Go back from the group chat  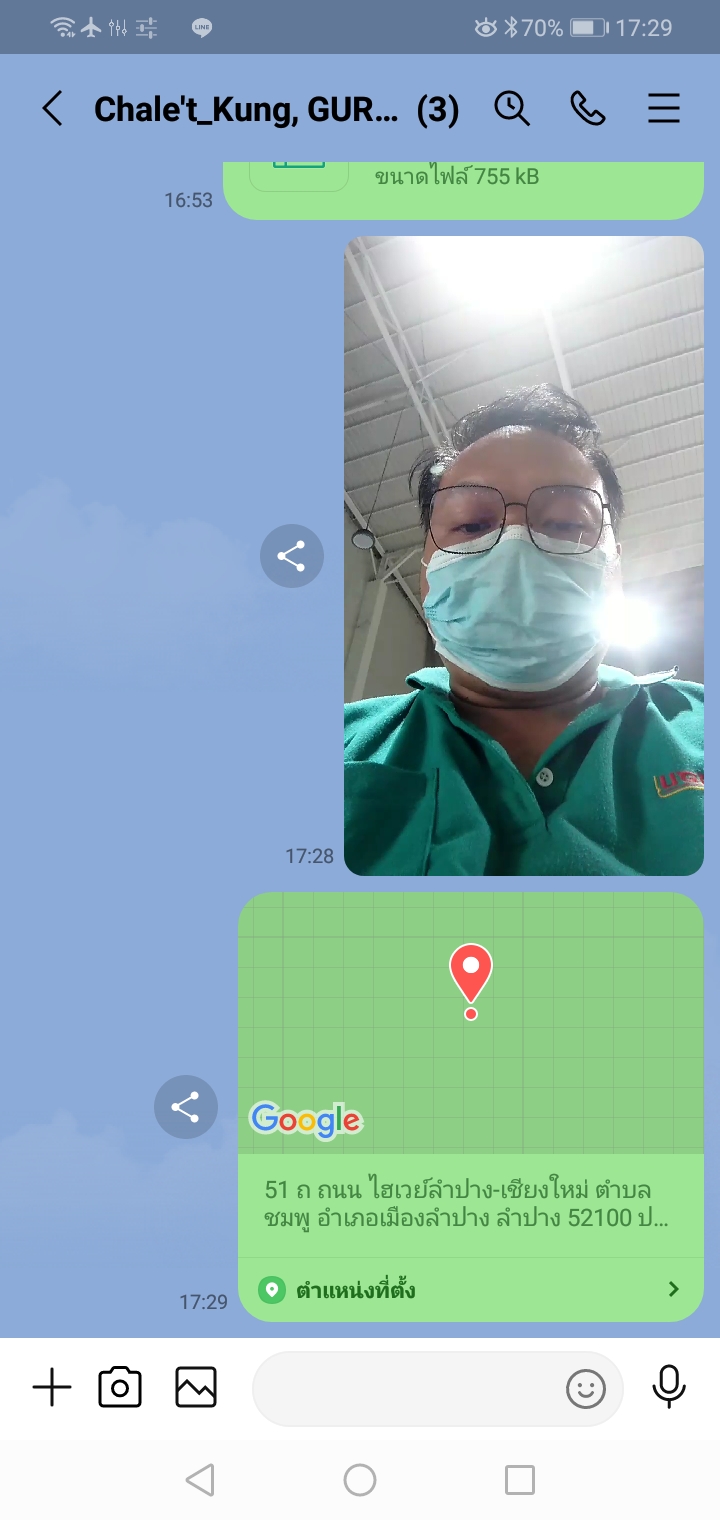(x=52, y=109)
